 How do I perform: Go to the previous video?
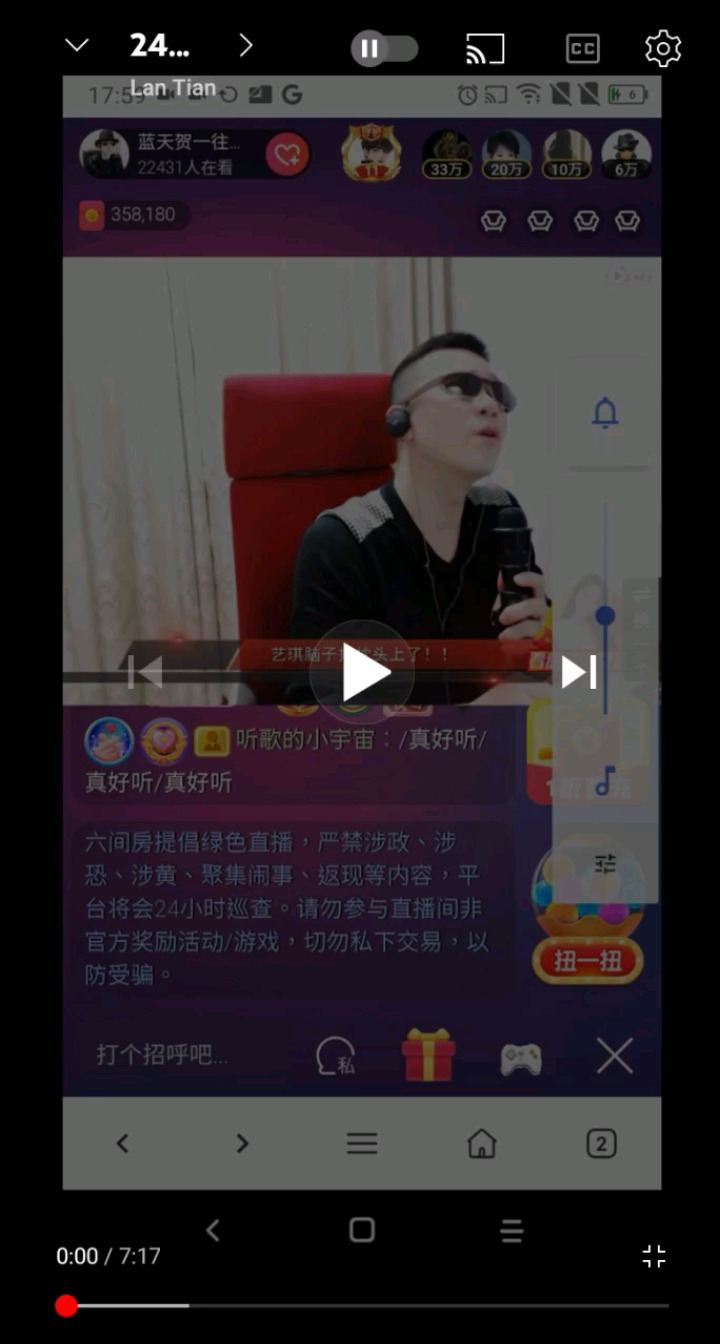coord(145,672)
